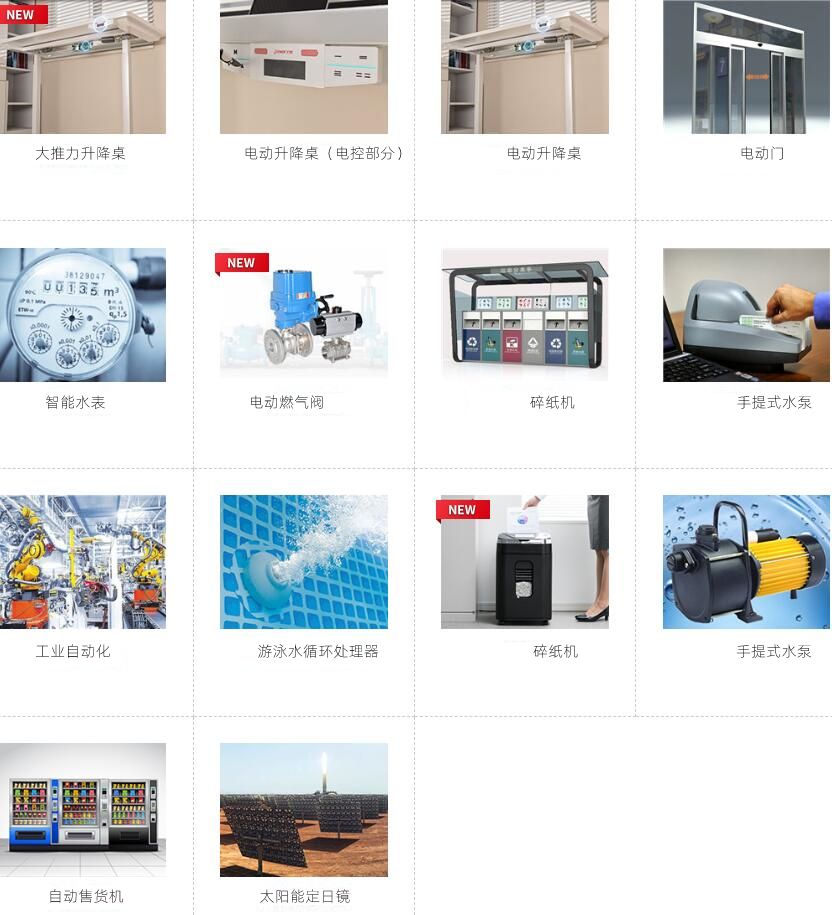This screenshot has height=915, width=832.
Task: Open the 大推力升降桌 product tile
Action: (83, 68)
